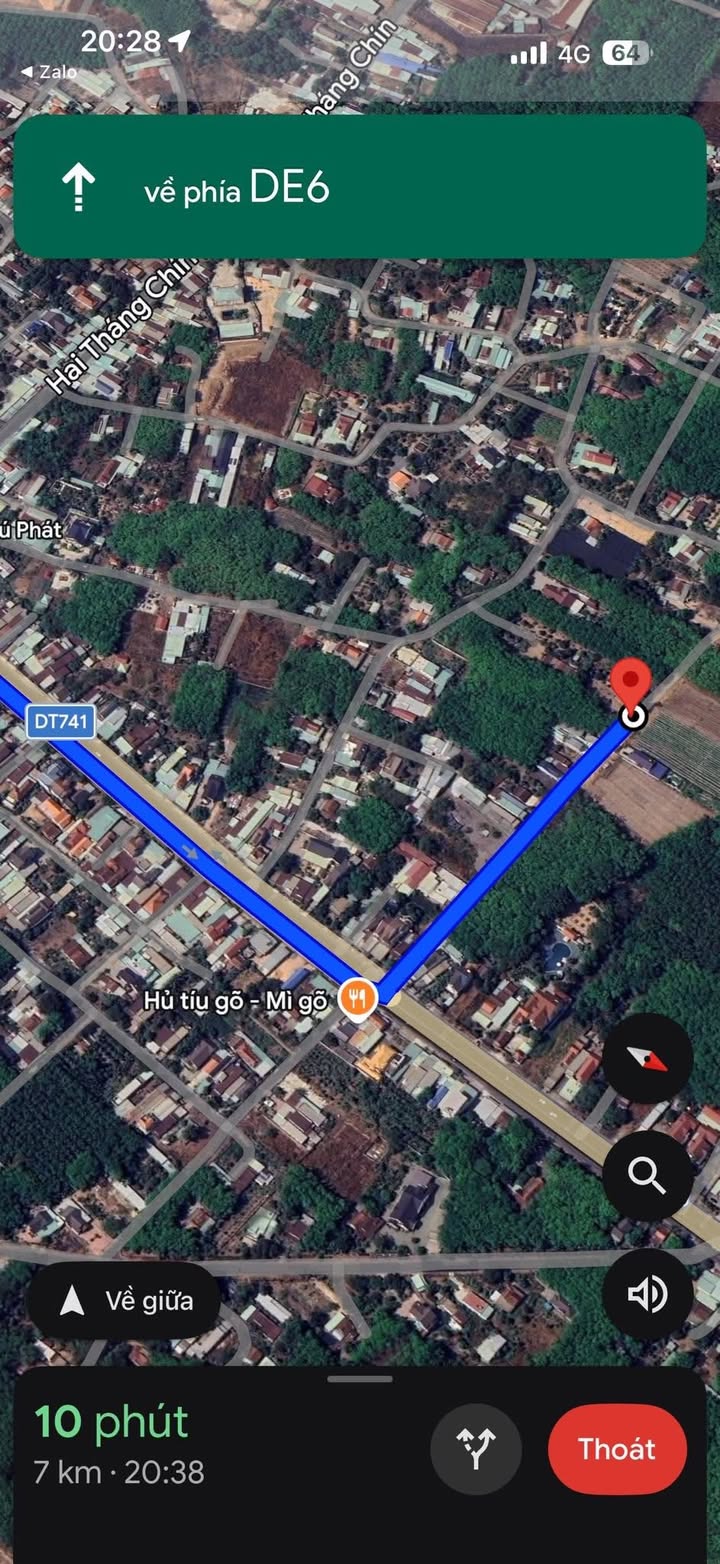The width and height of the screenshot is (720, 1564).
Task: Open search along the route
Action: (647, 1177)
